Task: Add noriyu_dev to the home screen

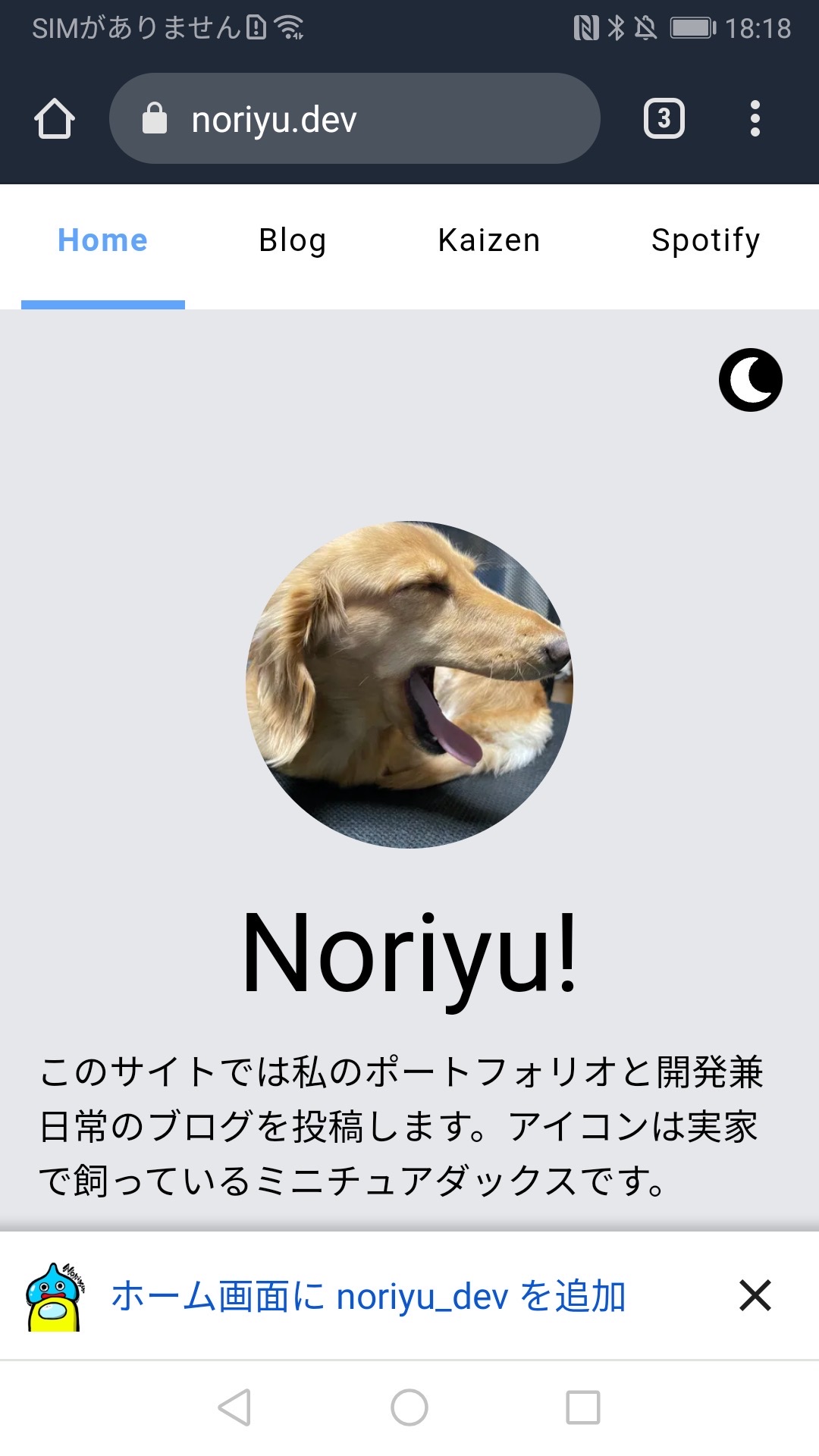Action: (x=369, y=1296)
